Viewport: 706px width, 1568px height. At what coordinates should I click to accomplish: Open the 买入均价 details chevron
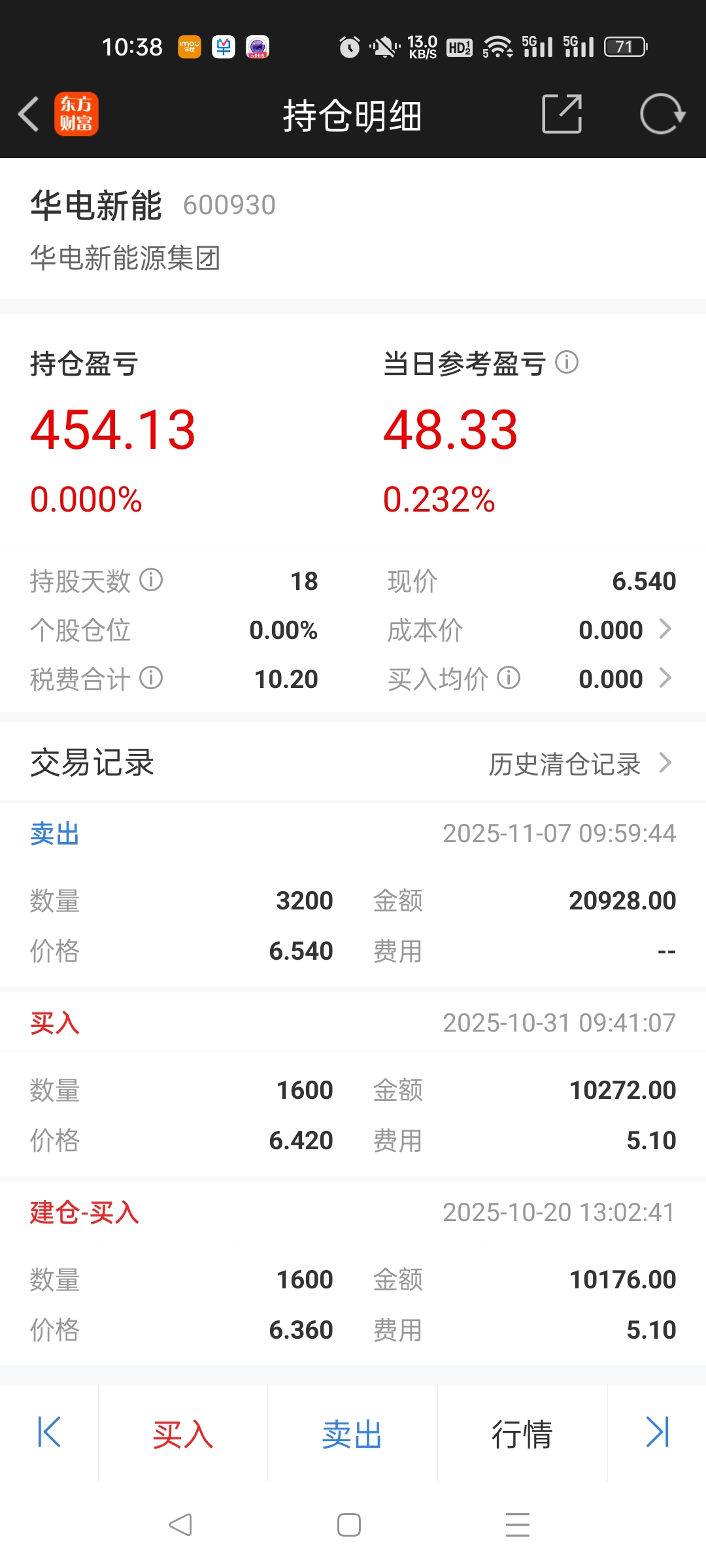pos(665,678)
